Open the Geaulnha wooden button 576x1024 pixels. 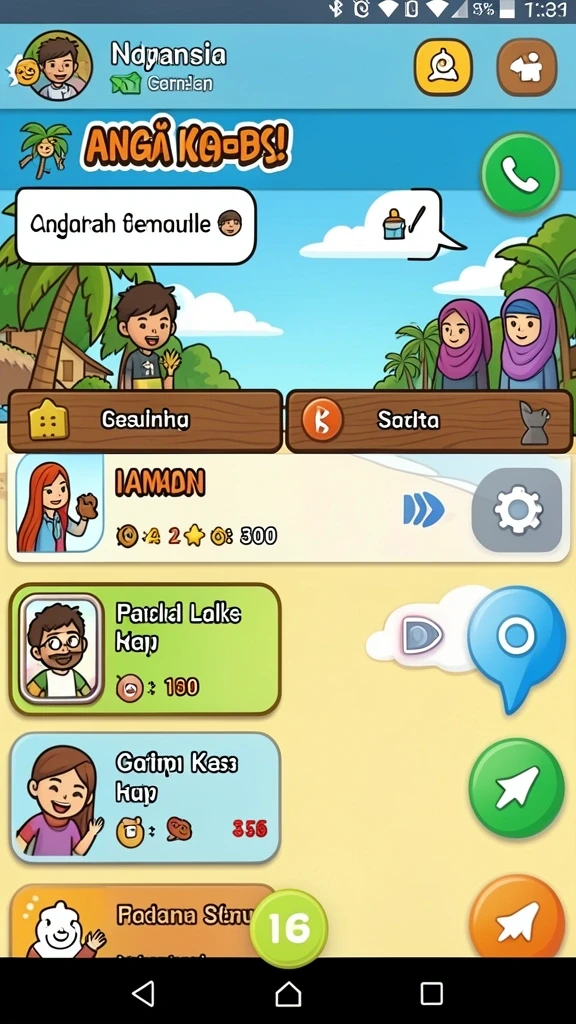(x=145, y=421)
